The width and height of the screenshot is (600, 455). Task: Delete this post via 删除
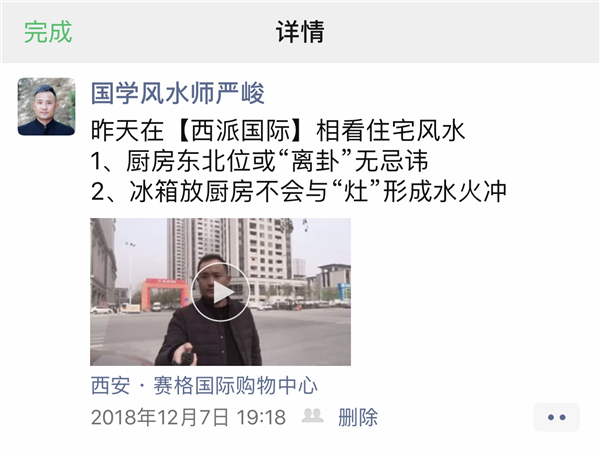[x=357, y=417]
